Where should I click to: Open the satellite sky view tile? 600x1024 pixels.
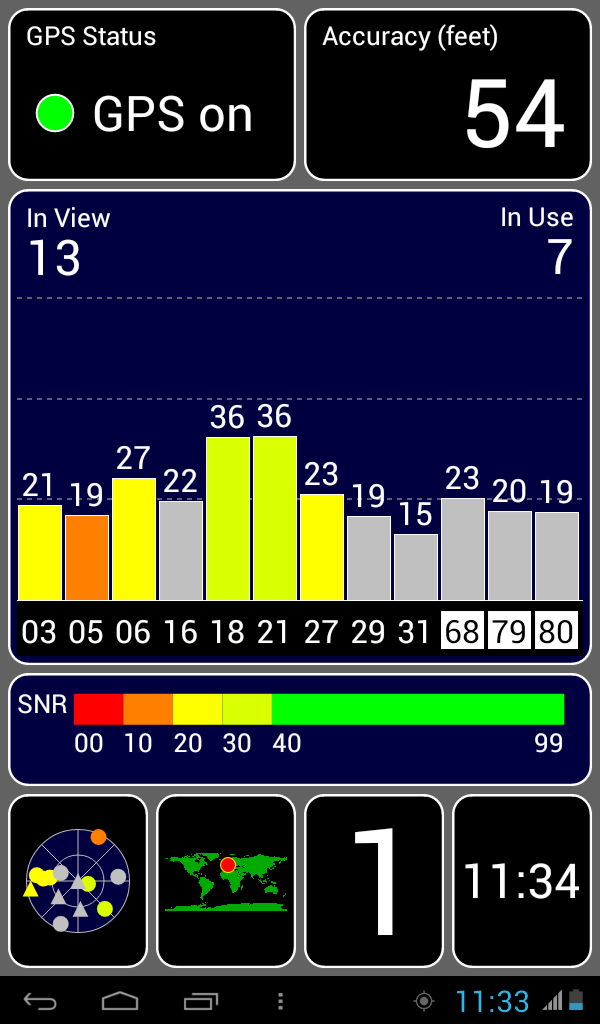click(78, 880)
